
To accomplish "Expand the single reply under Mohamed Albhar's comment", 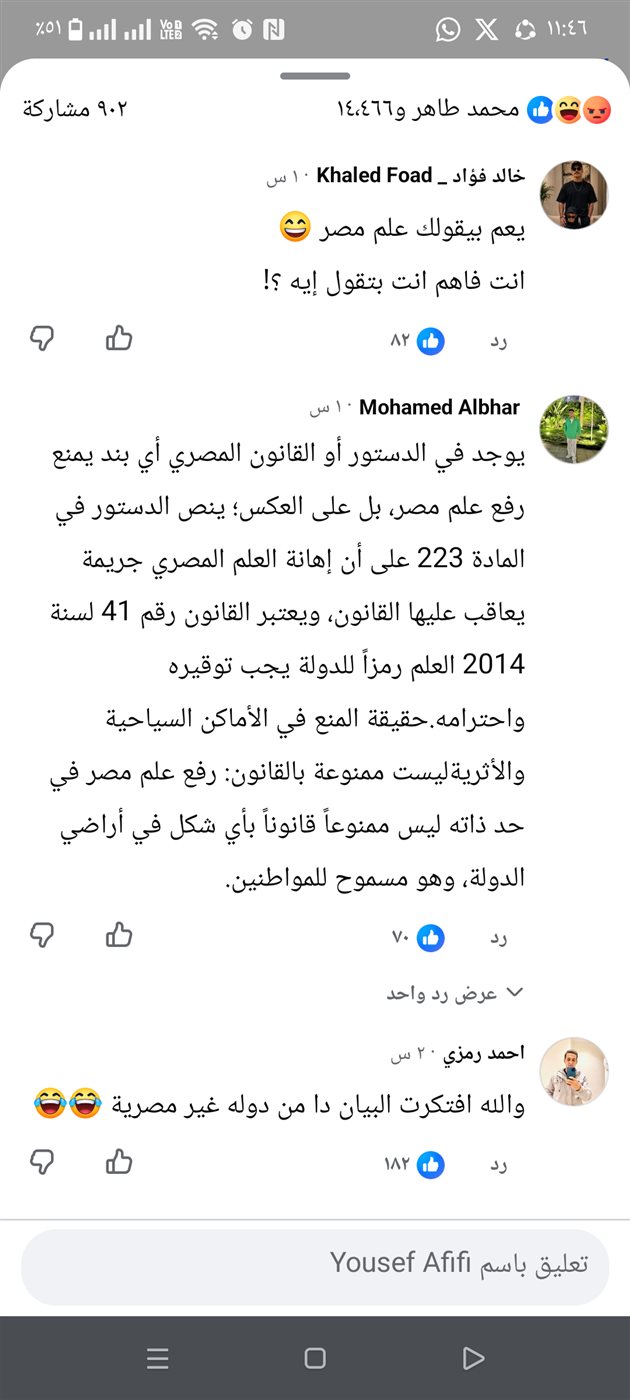I will click(455, 993).
